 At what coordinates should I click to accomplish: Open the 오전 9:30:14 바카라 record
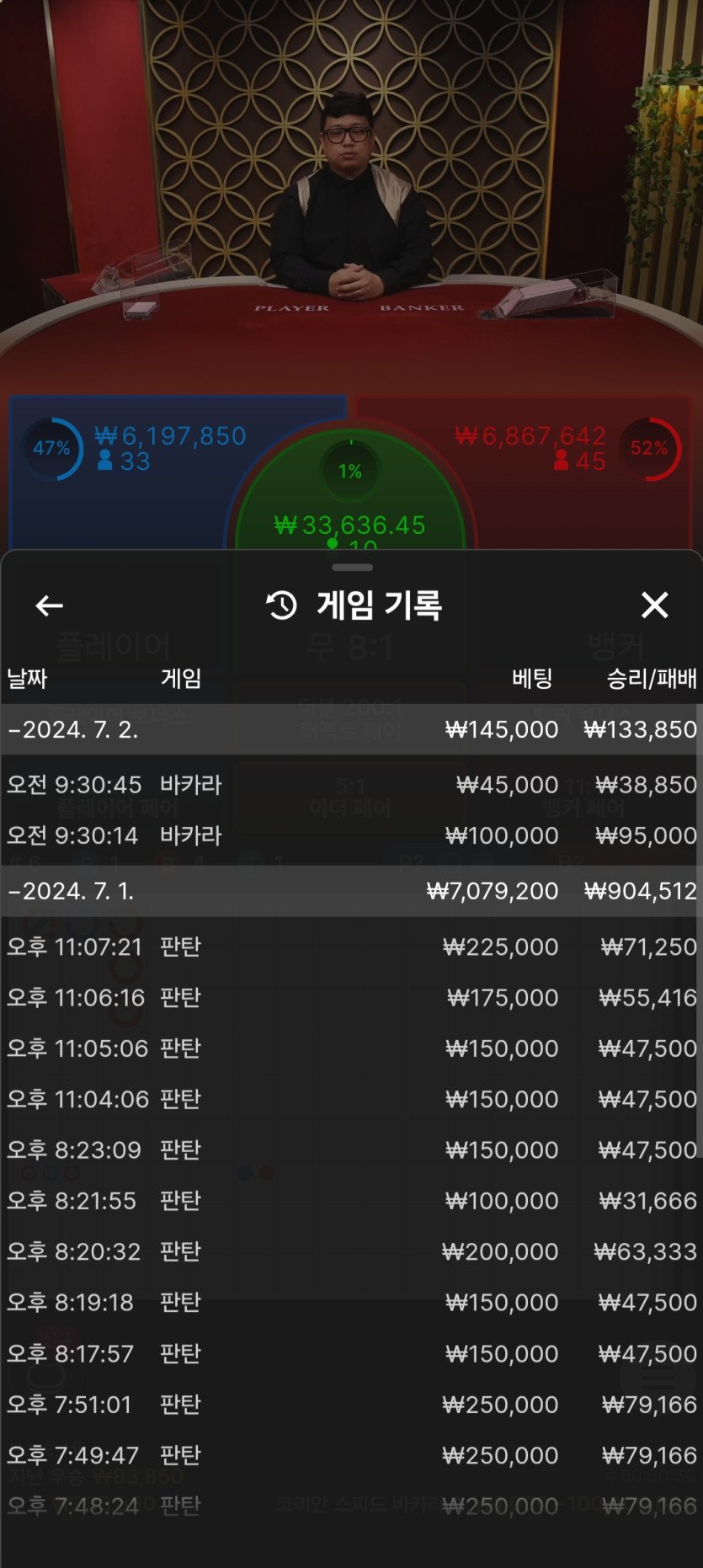coord(351,835)
